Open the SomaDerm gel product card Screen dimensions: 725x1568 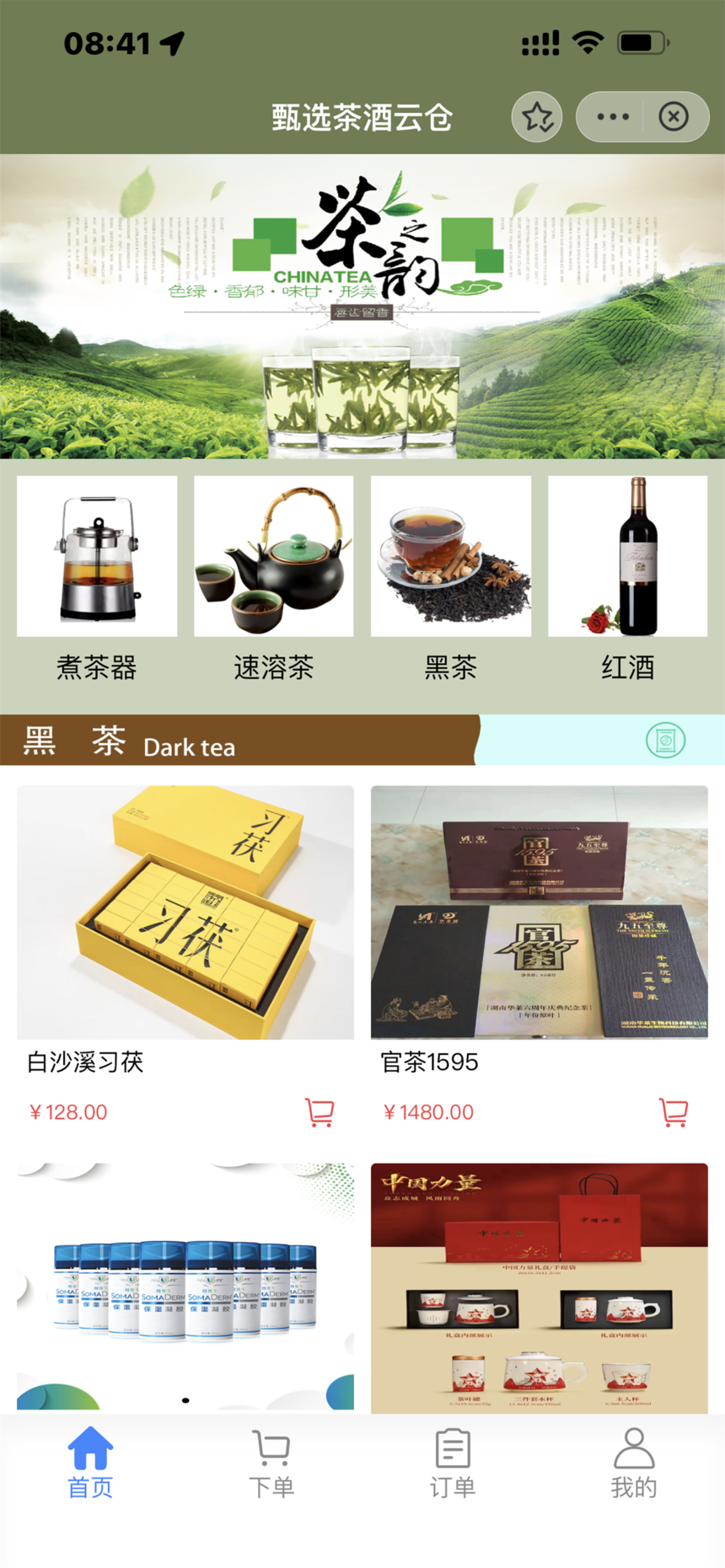(x=185, y=1285)
